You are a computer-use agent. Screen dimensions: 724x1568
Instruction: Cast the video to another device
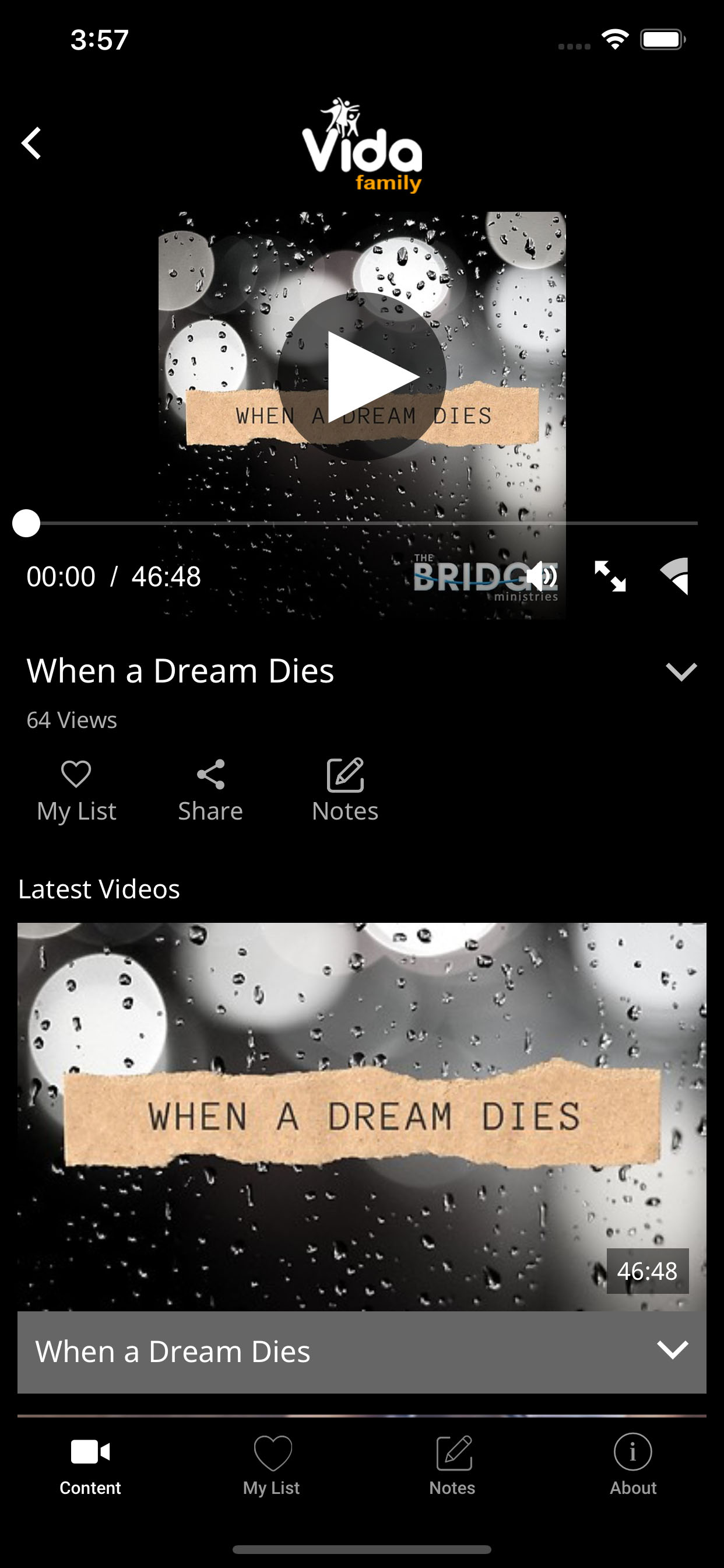[x=676, y=576]
